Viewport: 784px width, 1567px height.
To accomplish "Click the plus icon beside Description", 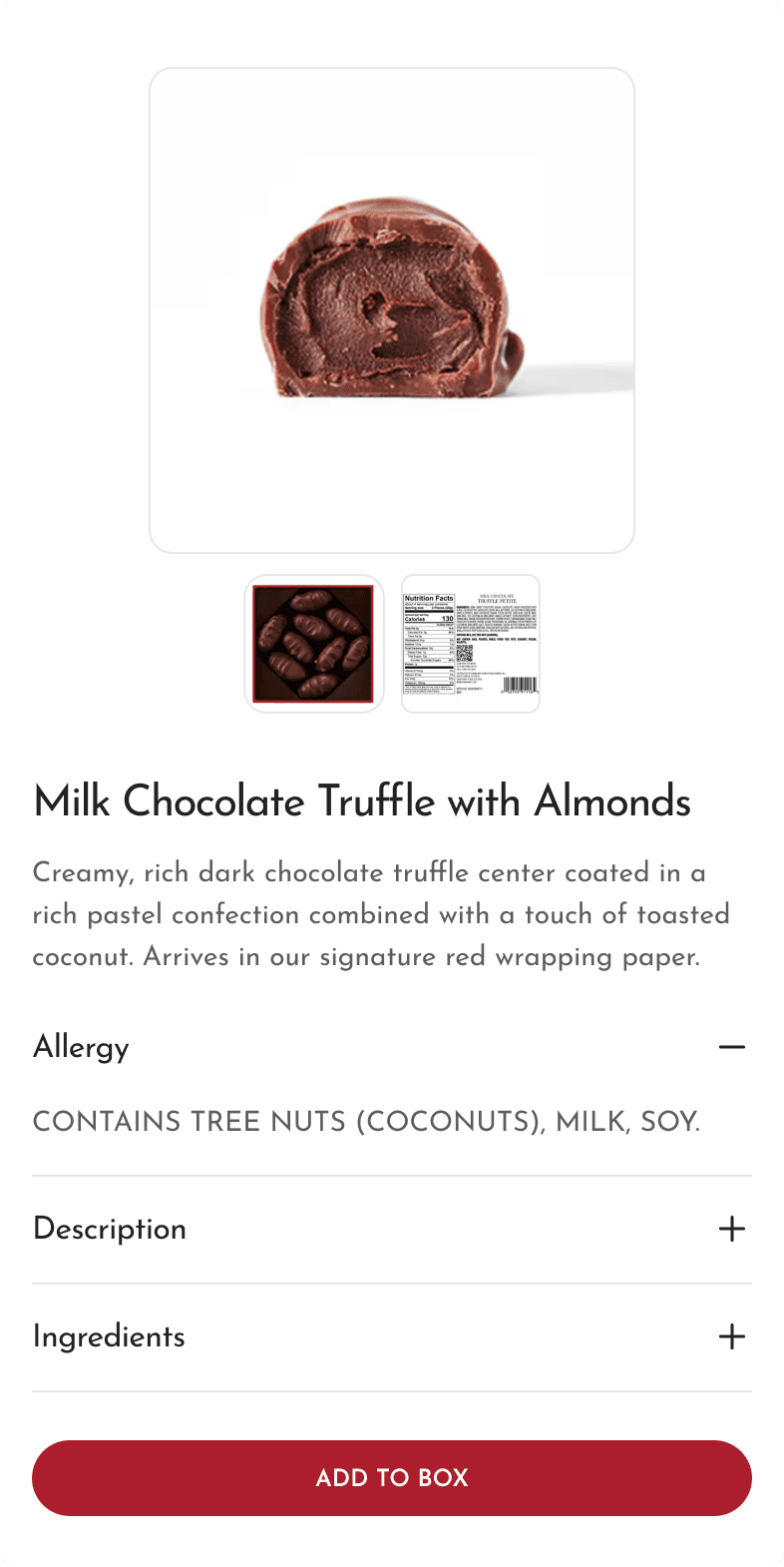I will tap(732, 1229).
